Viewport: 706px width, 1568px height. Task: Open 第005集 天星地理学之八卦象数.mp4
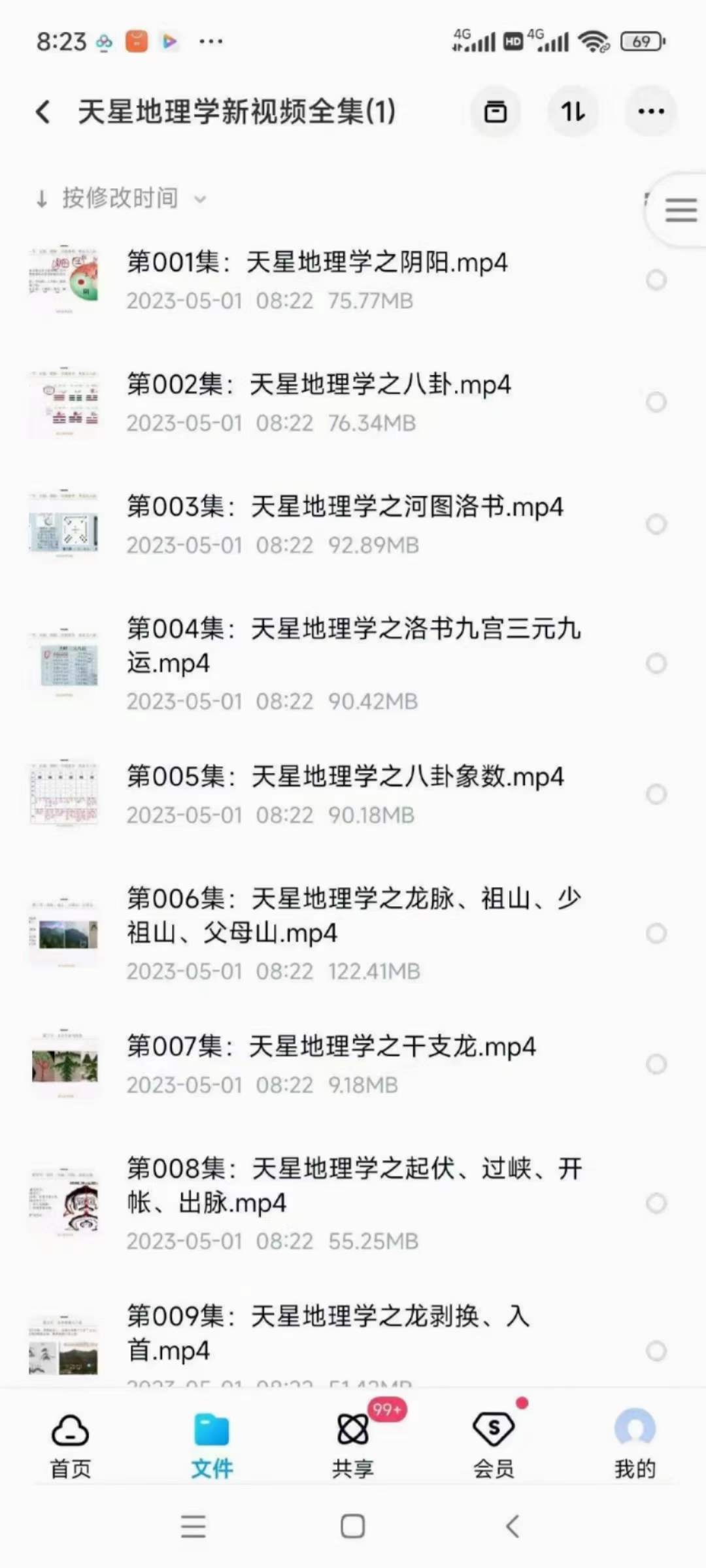[x=345, y=777]
